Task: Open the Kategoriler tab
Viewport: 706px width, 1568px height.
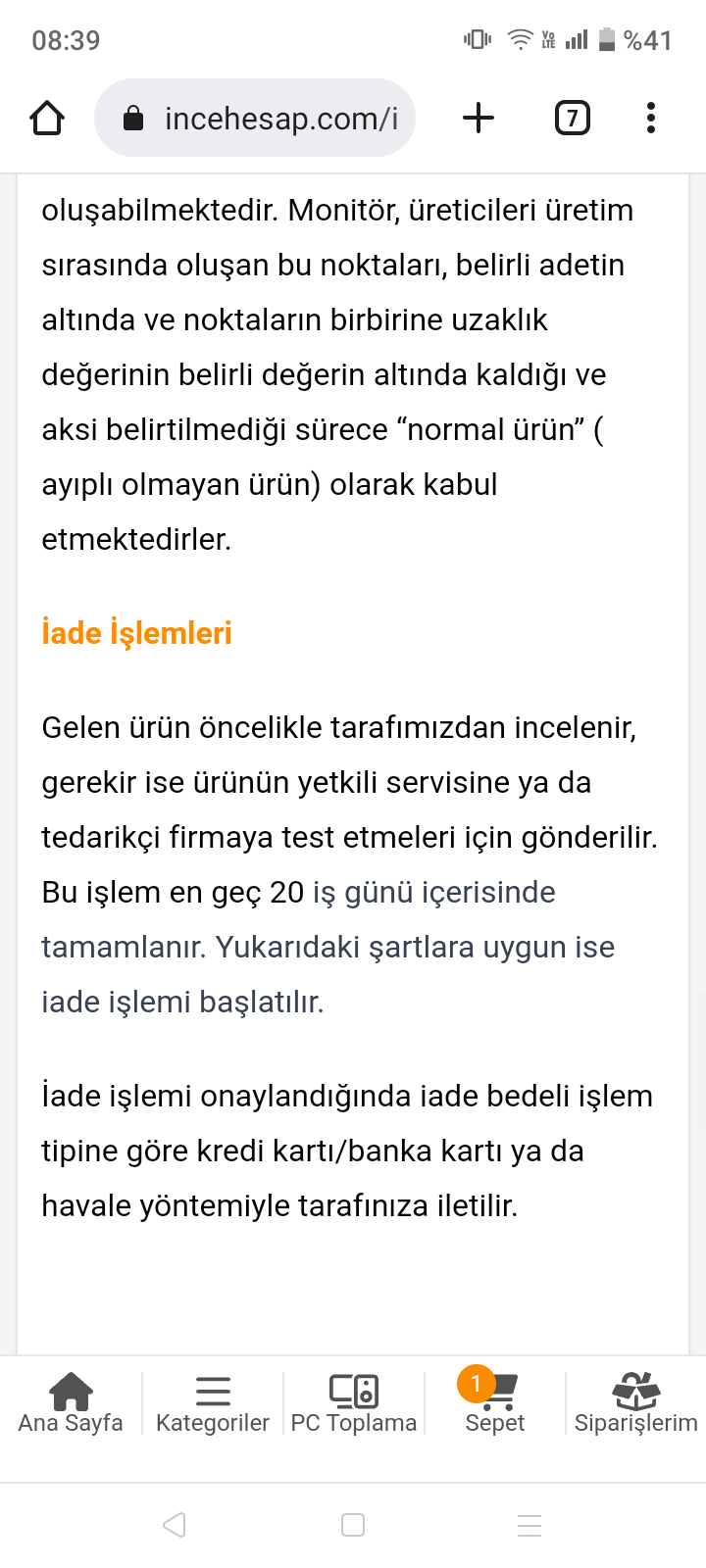Action: pos(213,1403)
